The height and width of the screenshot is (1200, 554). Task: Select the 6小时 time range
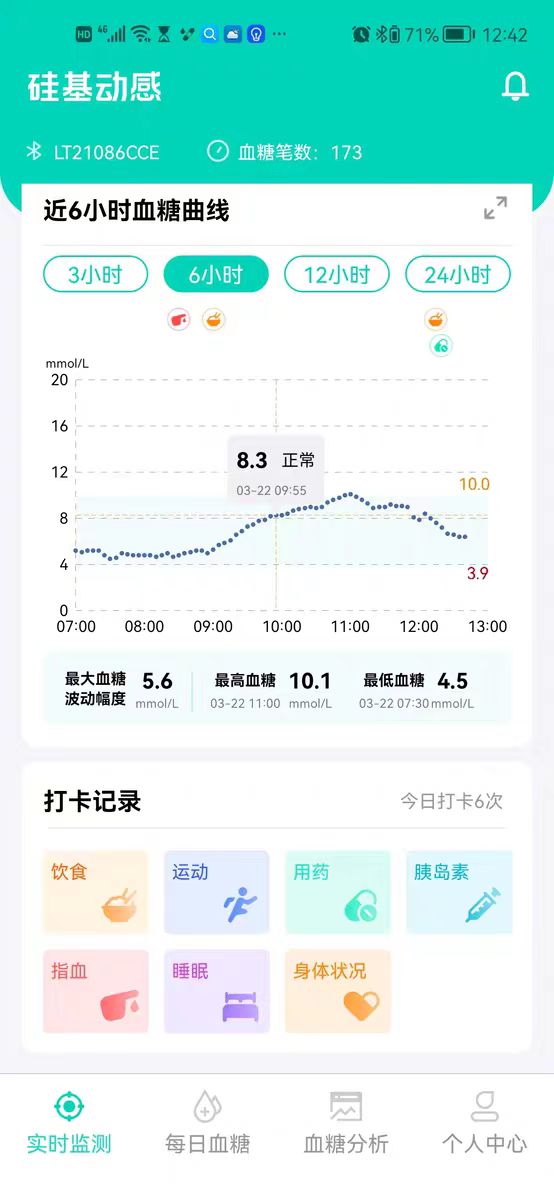(x=216, y=274)
